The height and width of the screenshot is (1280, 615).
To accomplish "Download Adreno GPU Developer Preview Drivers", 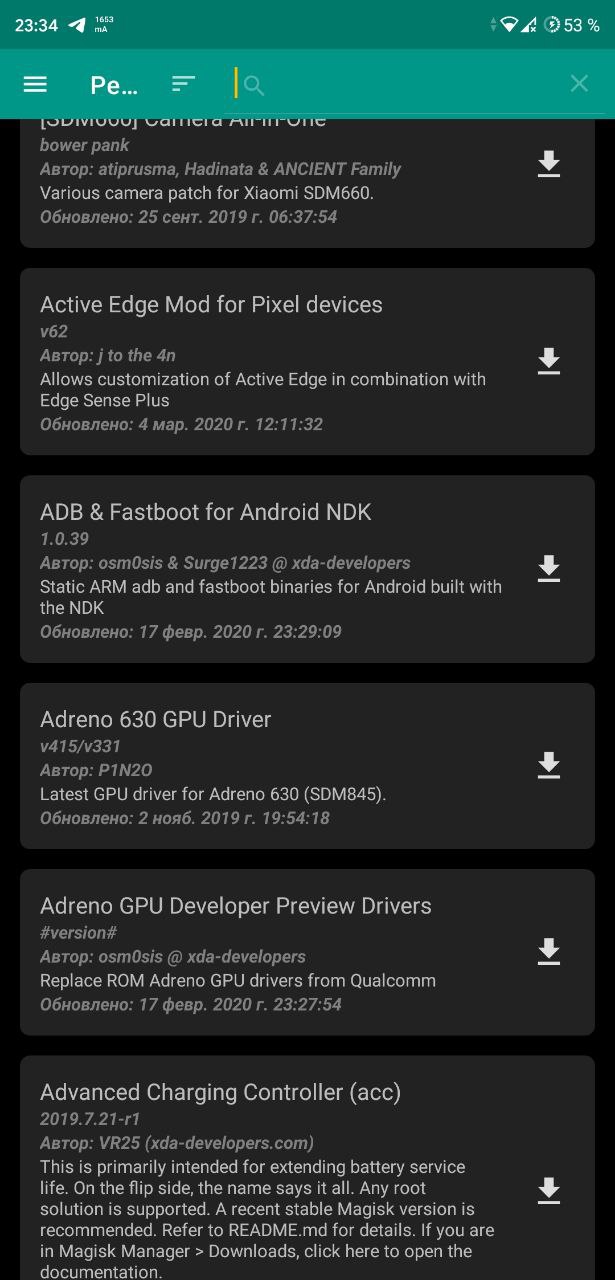I will (549, 951).
